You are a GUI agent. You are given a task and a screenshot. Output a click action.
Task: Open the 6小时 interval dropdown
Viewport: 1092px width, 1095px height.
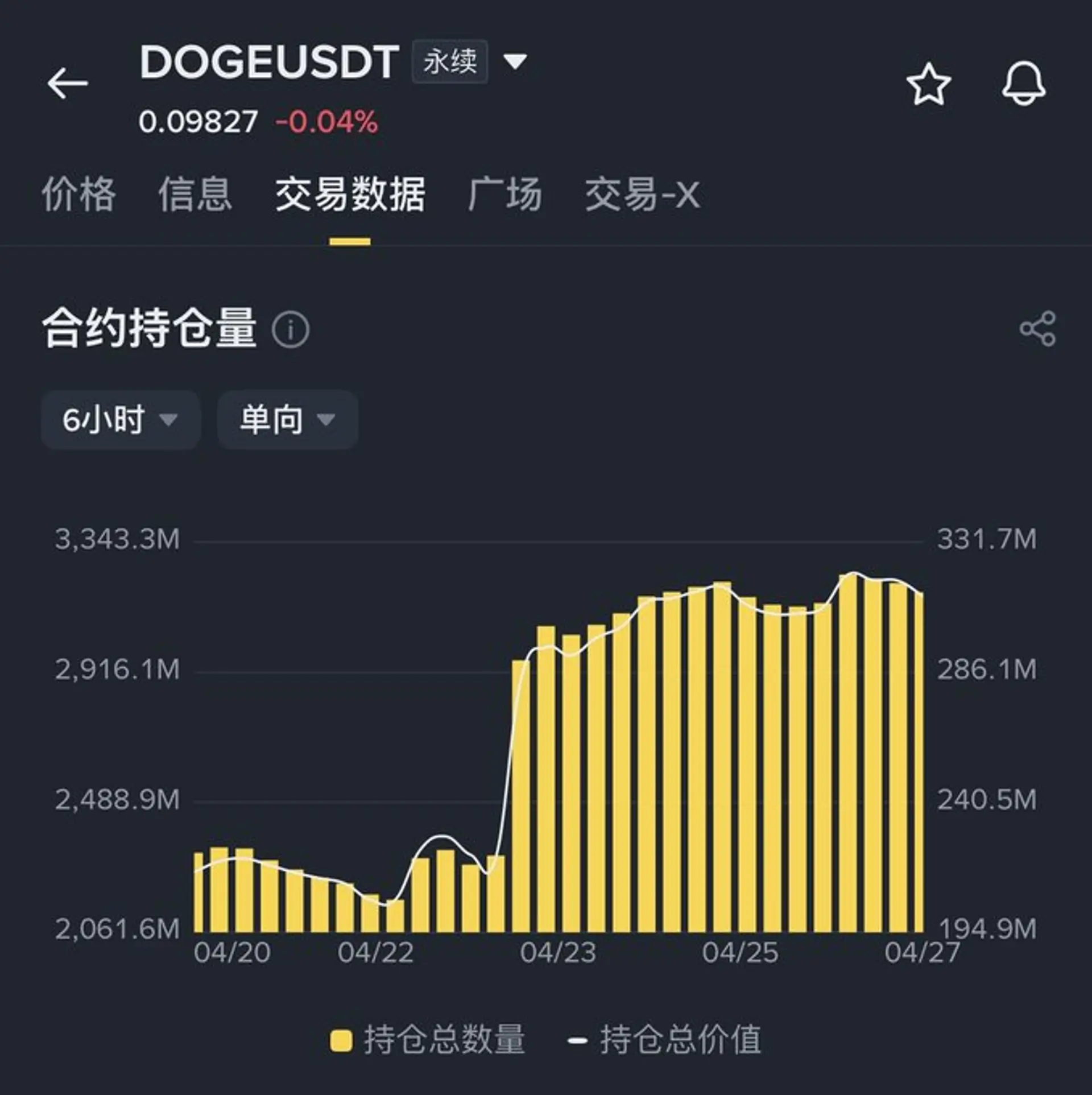(x=120, y=420)
